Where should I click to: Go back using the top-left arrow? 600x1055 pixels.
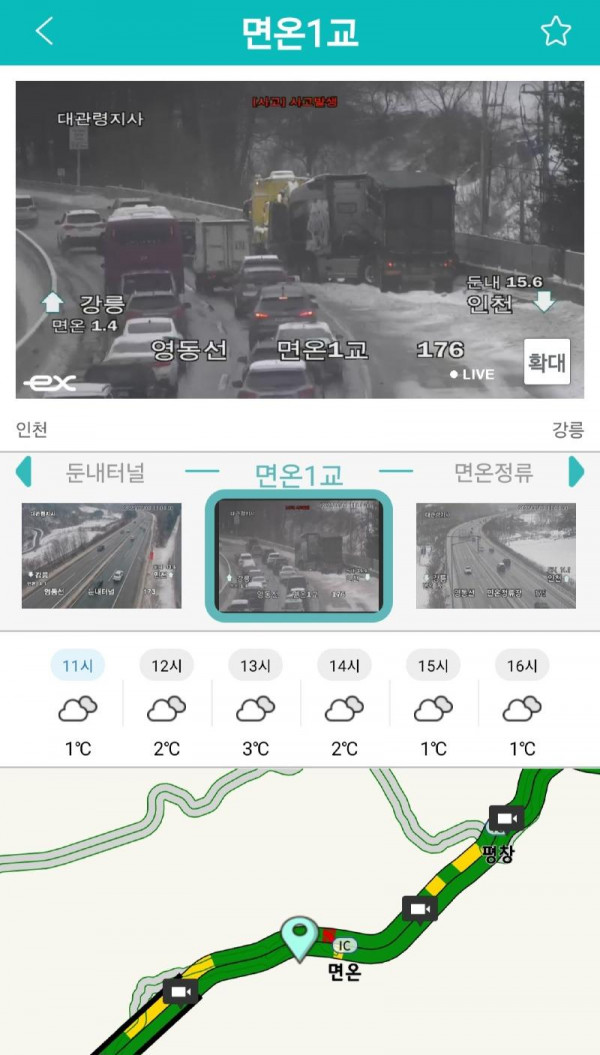coord(44,31)
